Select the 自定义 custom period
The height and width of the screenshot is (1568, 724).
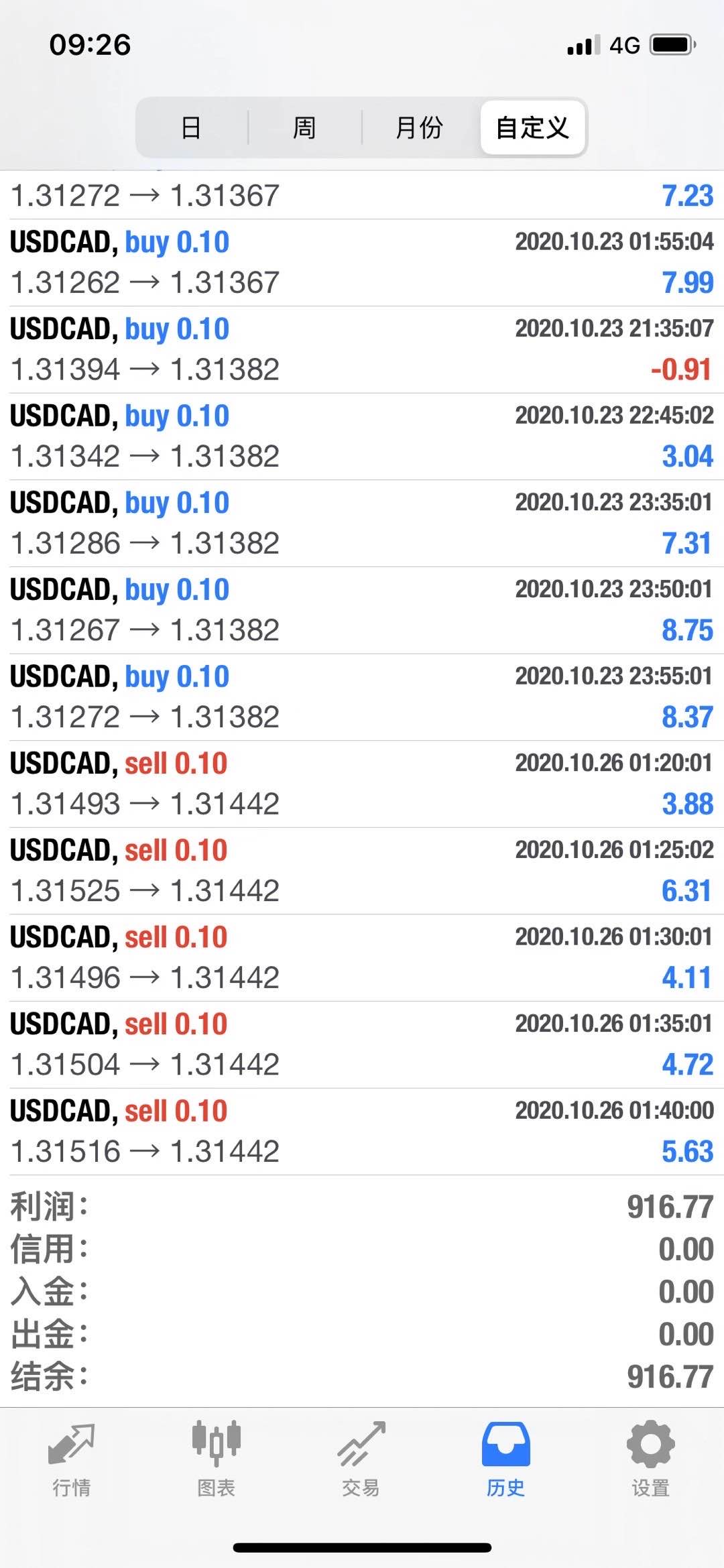tap(533, 127)
